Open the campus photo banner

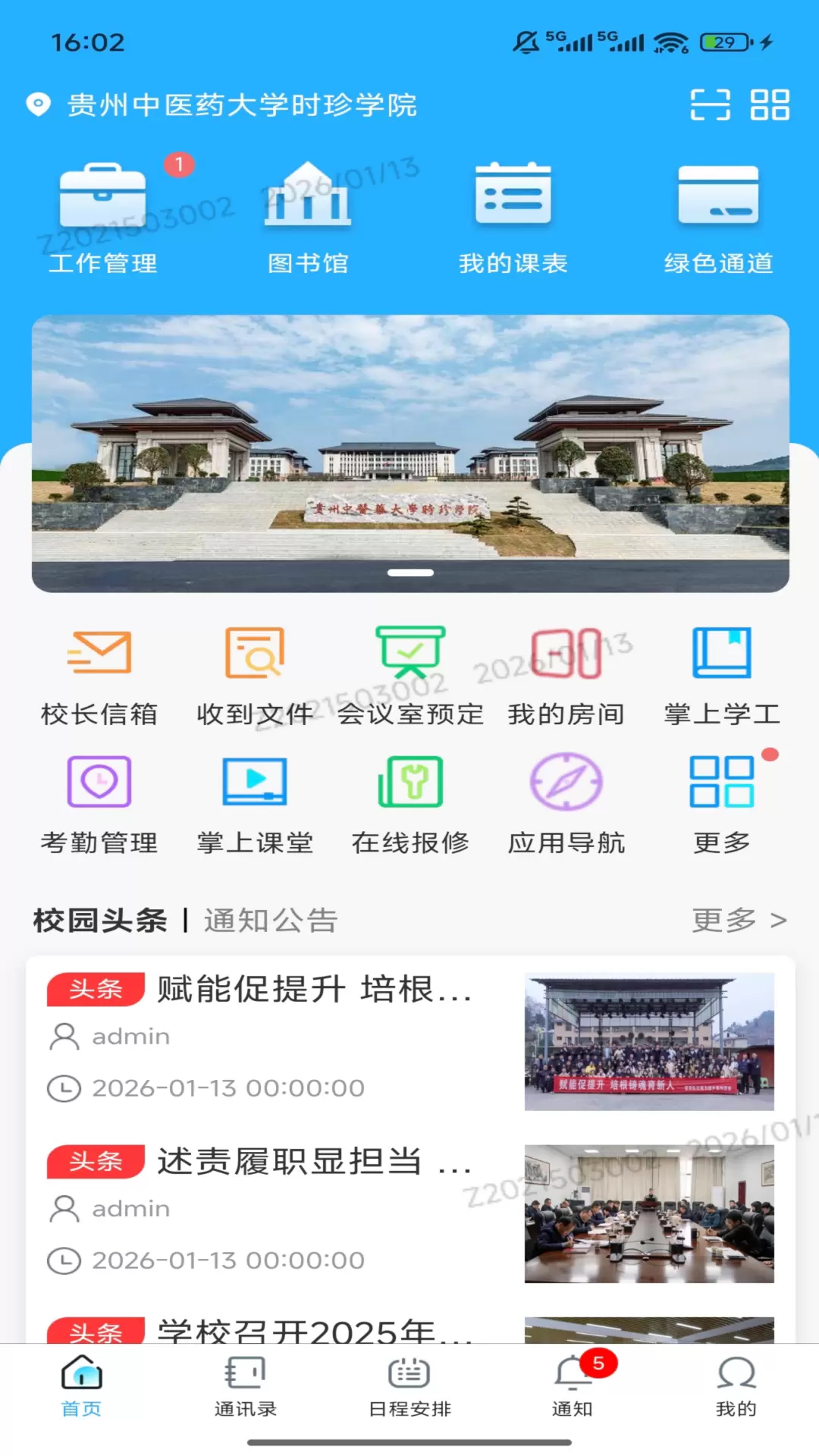click(x=410, y=453)
